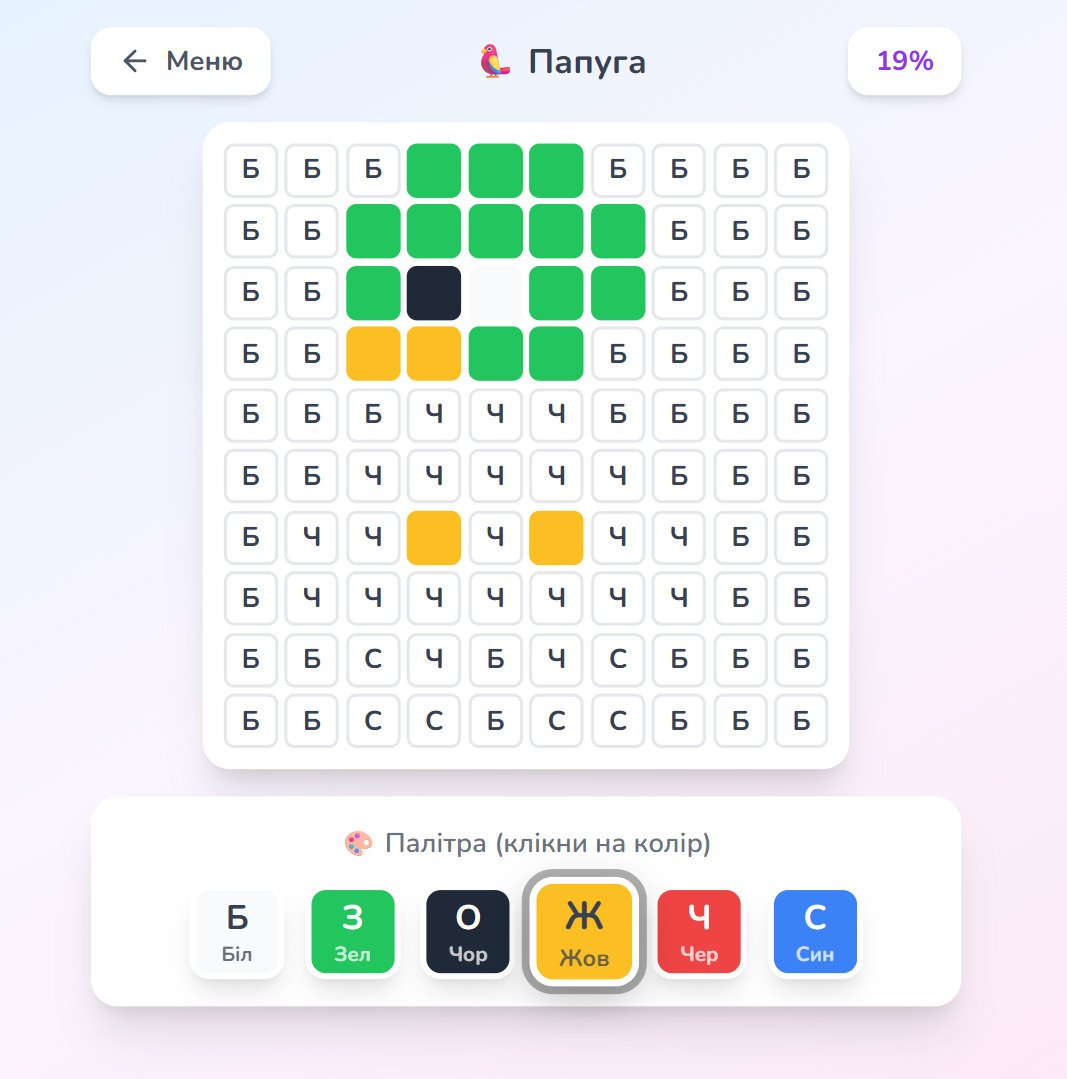
Task: Go back to the Меню screen
Action: pos(181,62)
